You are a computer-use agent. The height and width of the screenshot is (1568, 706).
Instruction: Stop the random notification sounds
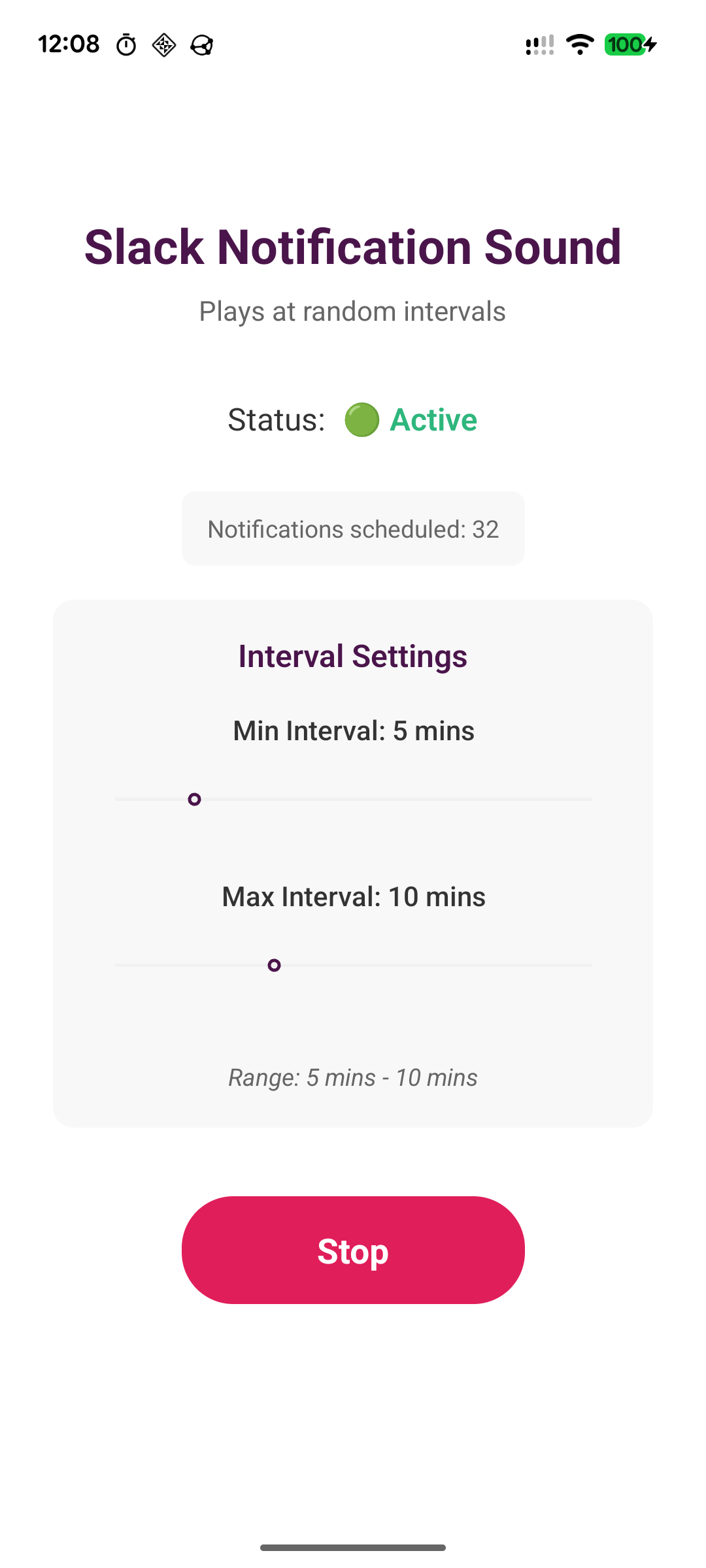[353, 1250]
